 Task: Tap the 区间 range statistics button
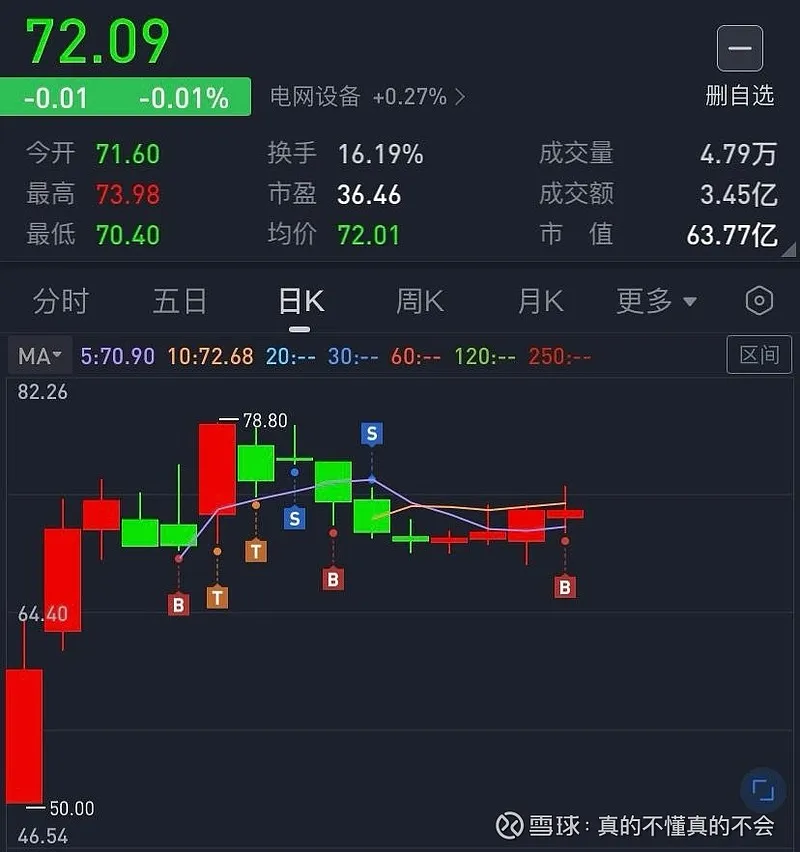click(x=759, y=355)
